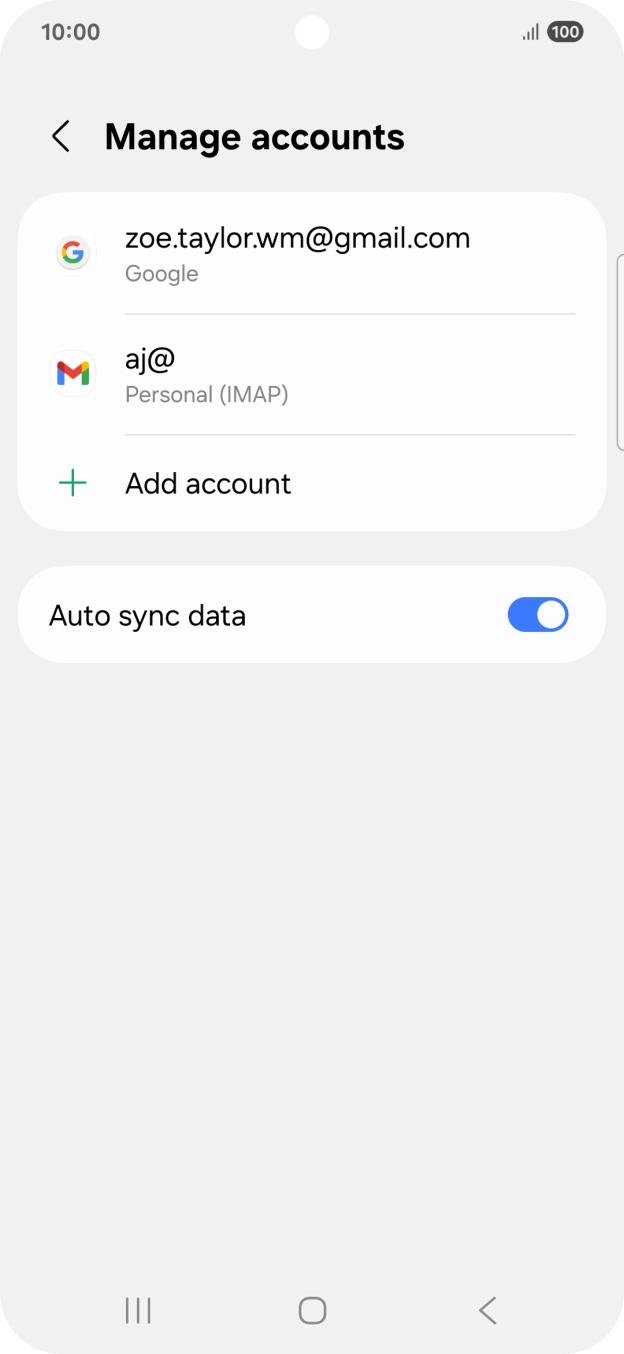The image size is (624, 1354).
Task: Open recent apps from navigation bar
Action: click(x=138, y=1310)
